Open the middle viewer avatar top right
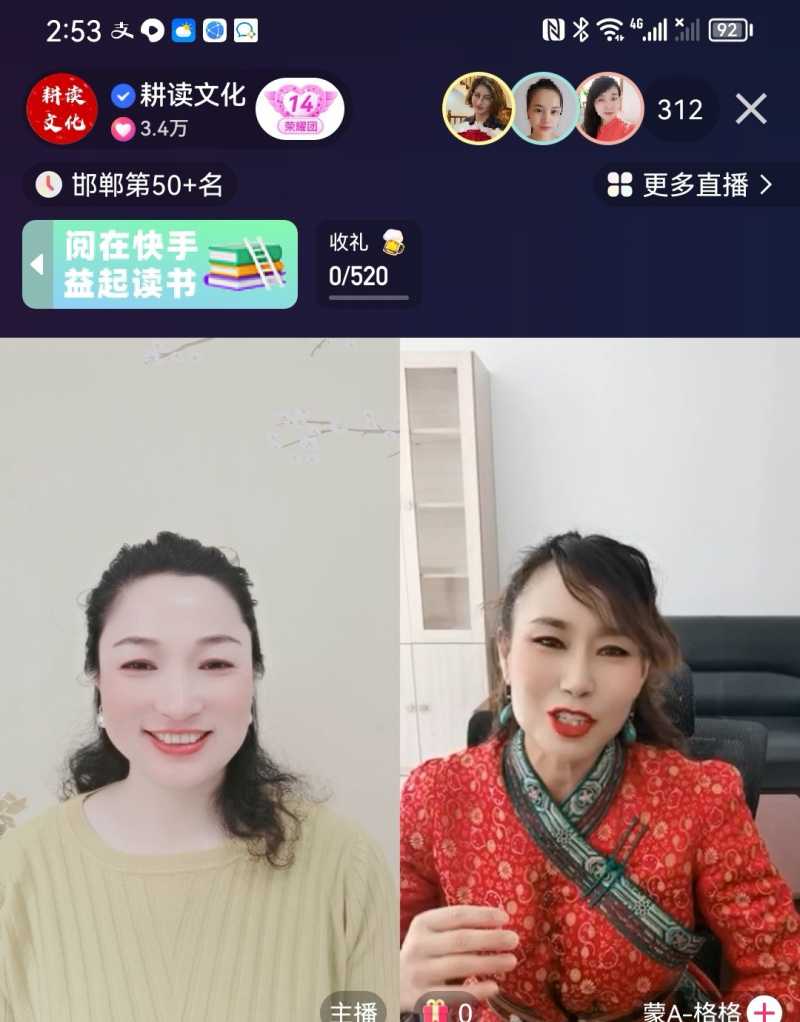This screenshot has width=800, height=1022. tap(543, 110)
